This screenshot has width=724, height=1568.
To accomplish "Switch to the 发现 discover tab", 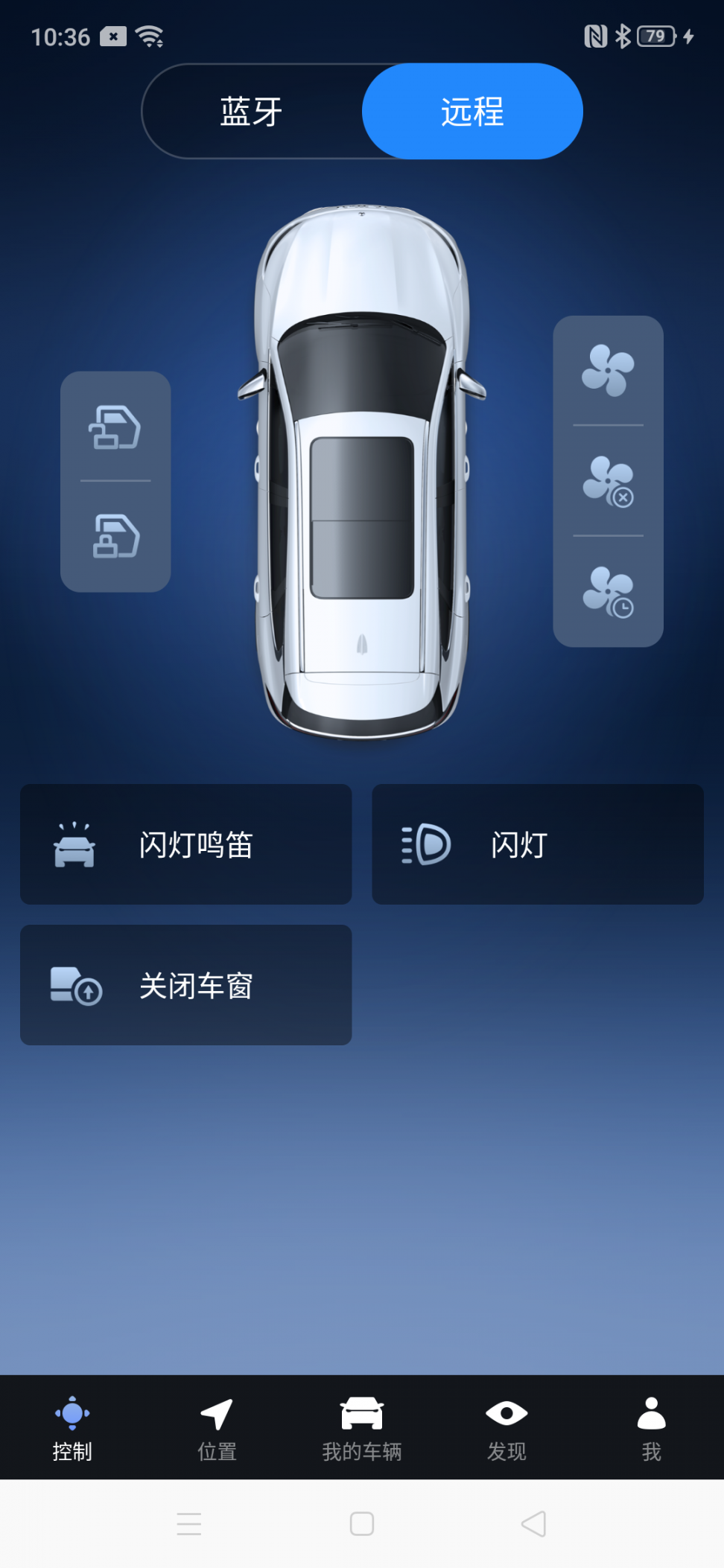I will coord(507,1428).
